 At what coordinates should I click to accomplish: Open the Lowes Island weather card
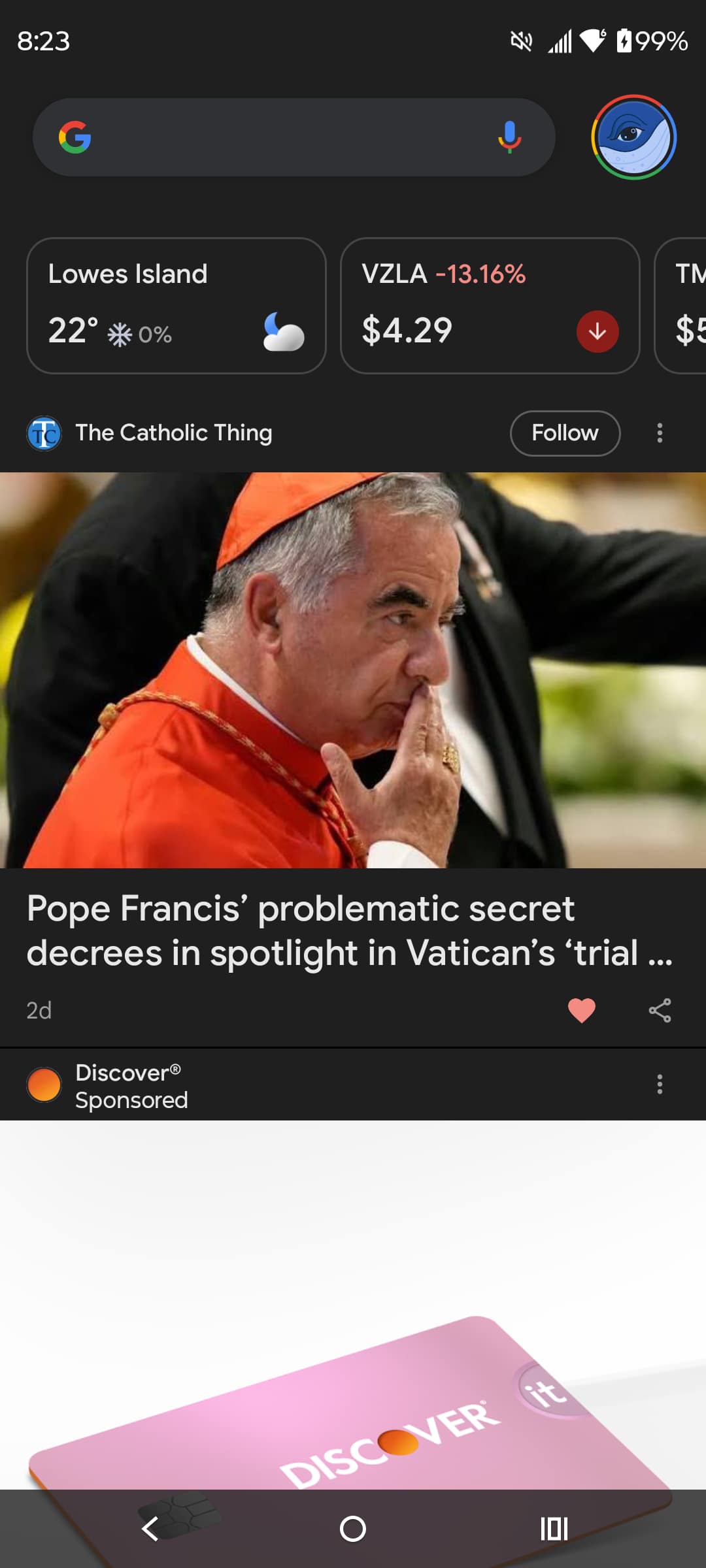pyautogui.click(x=176, y=306)
